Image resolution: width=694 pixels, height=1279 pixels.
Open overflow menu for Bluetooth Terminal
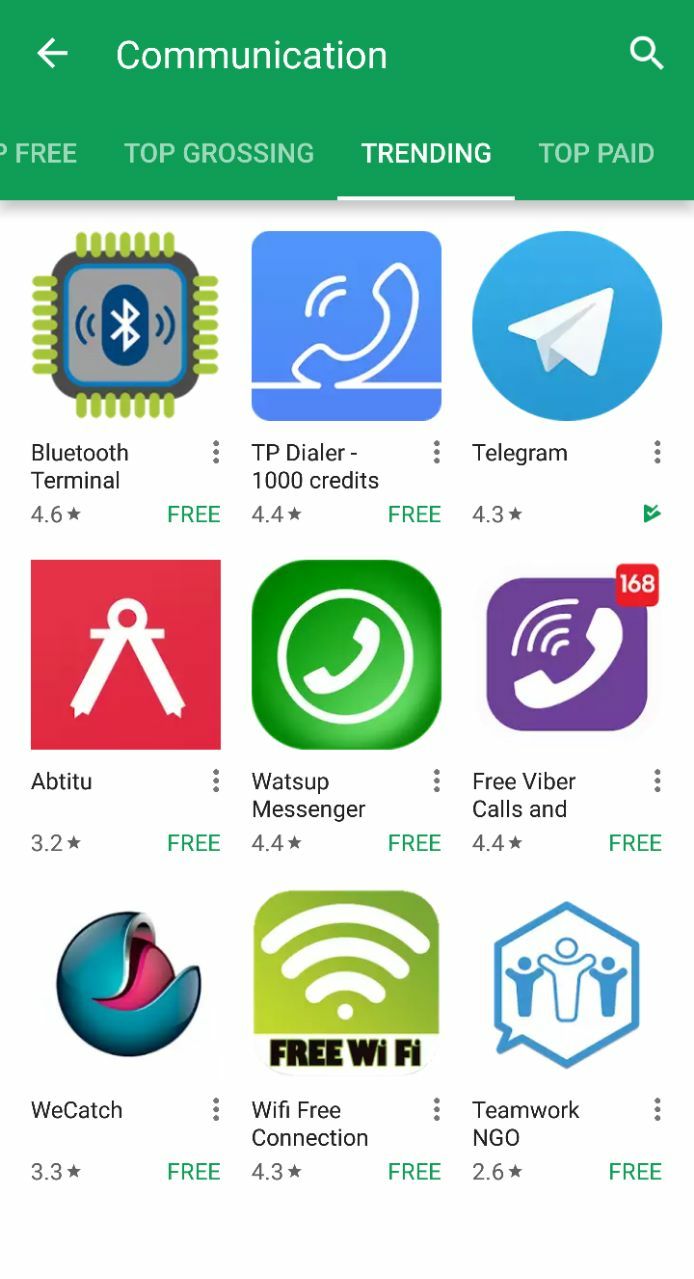click(x=216, y=453)
